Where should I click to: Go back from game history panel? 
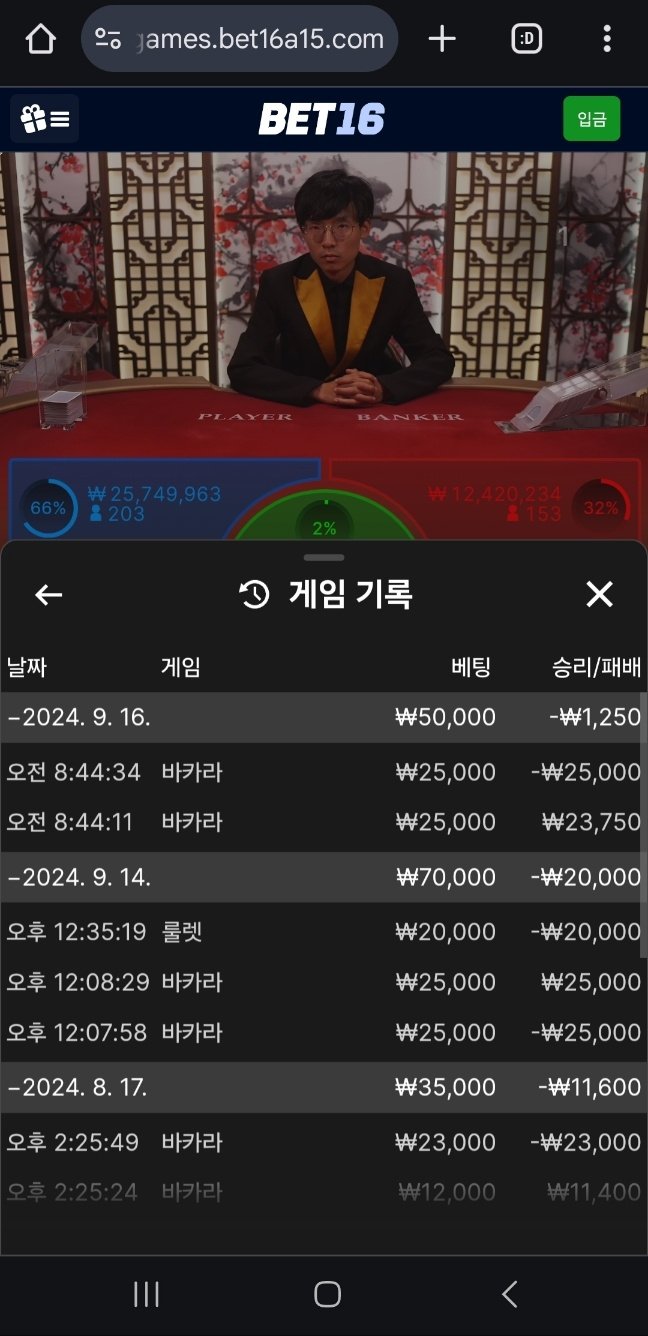coord(48,595)
